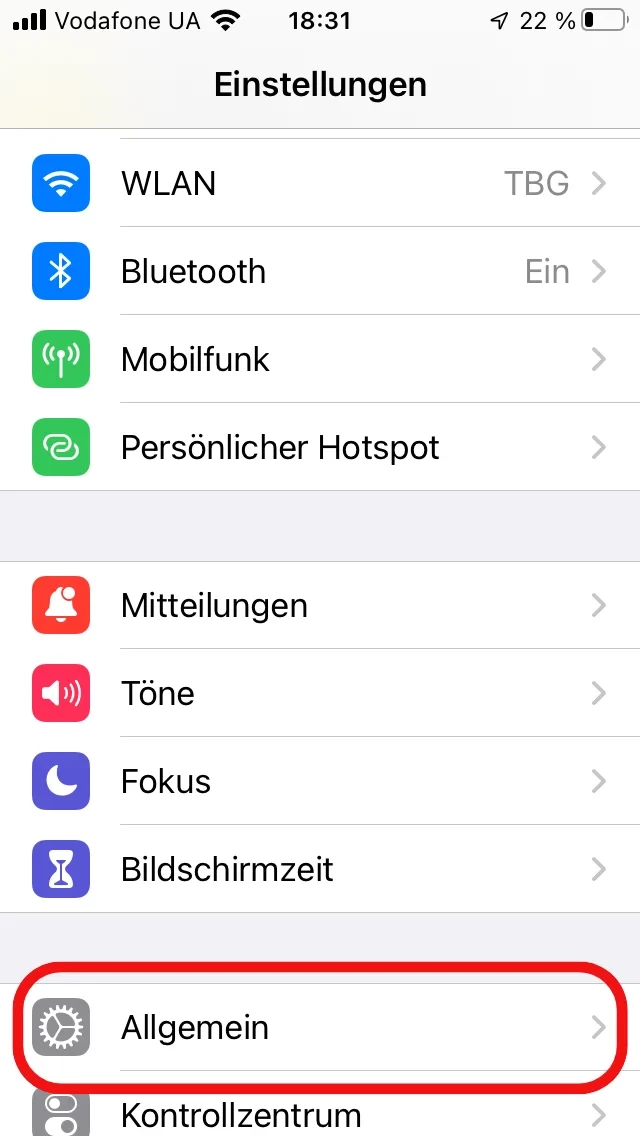This screenshot has width=640, height=1136.
Task: Open Bluetooth settings
Action: (320, 272)
